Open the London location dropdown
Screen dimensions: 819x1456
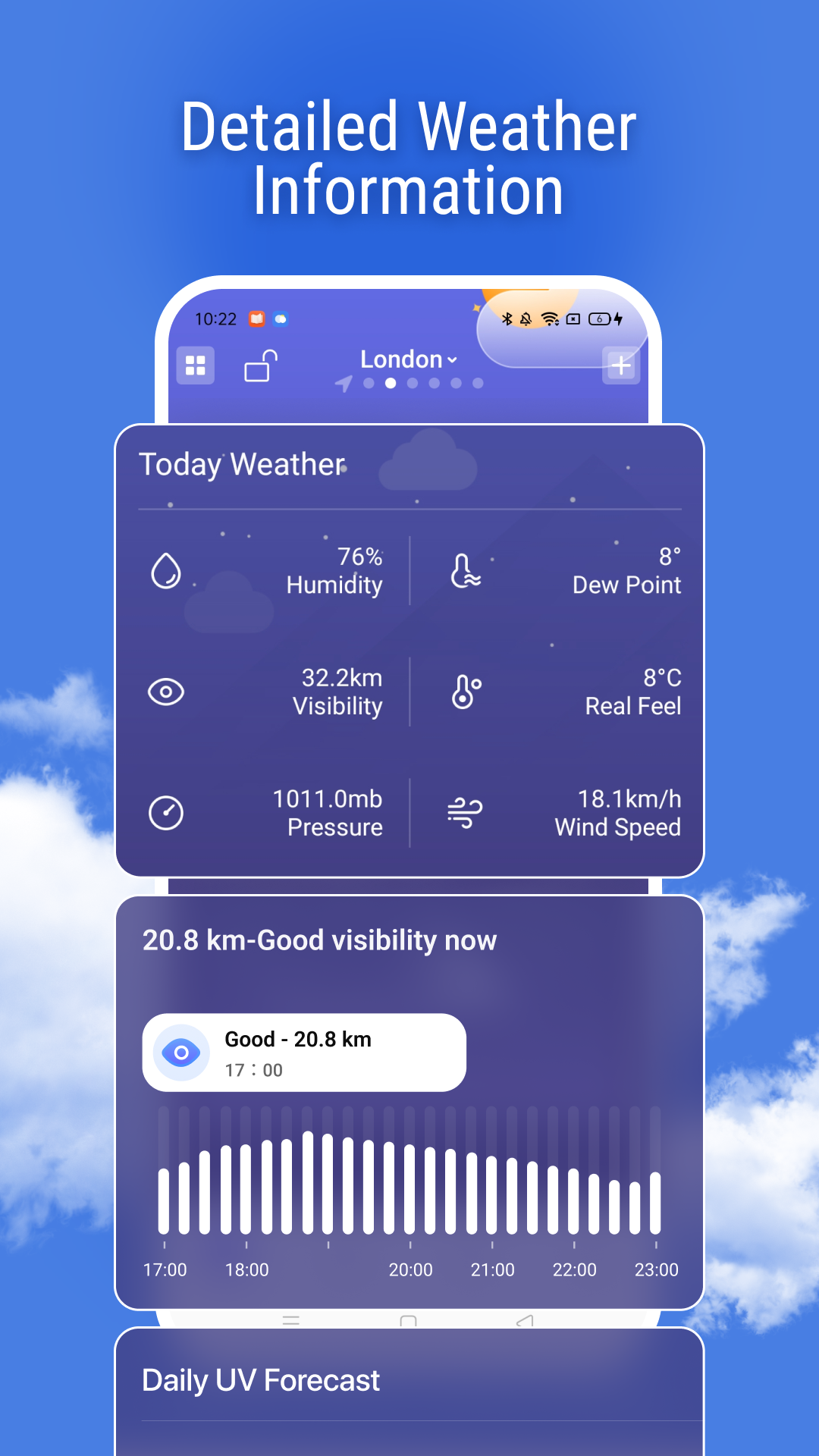pos(408,359)
